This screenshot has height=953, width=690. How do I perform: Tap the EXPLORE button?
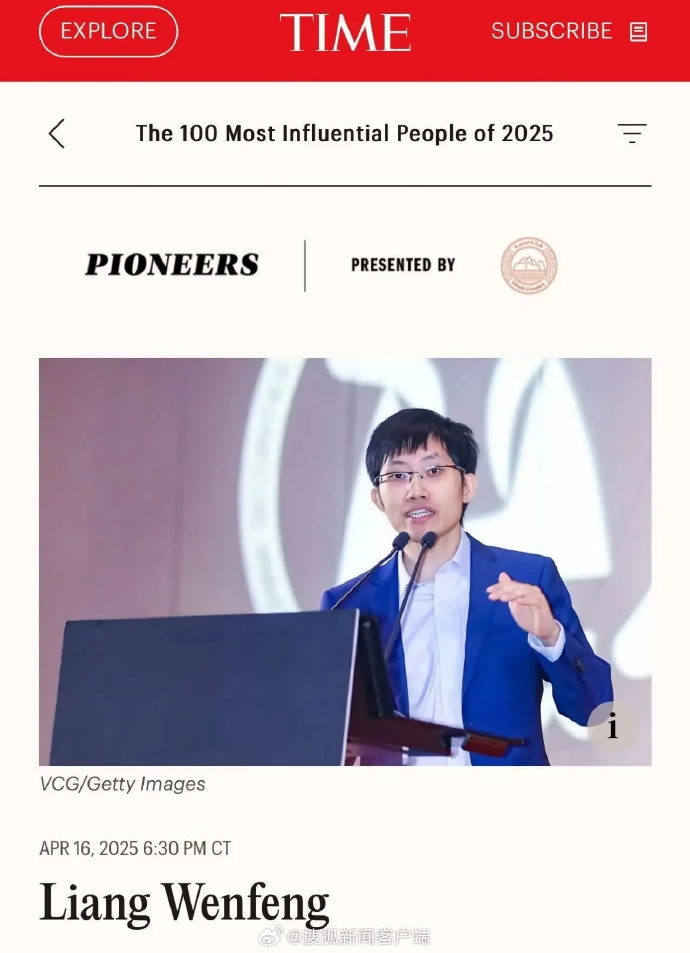click(x=108, y=31)
